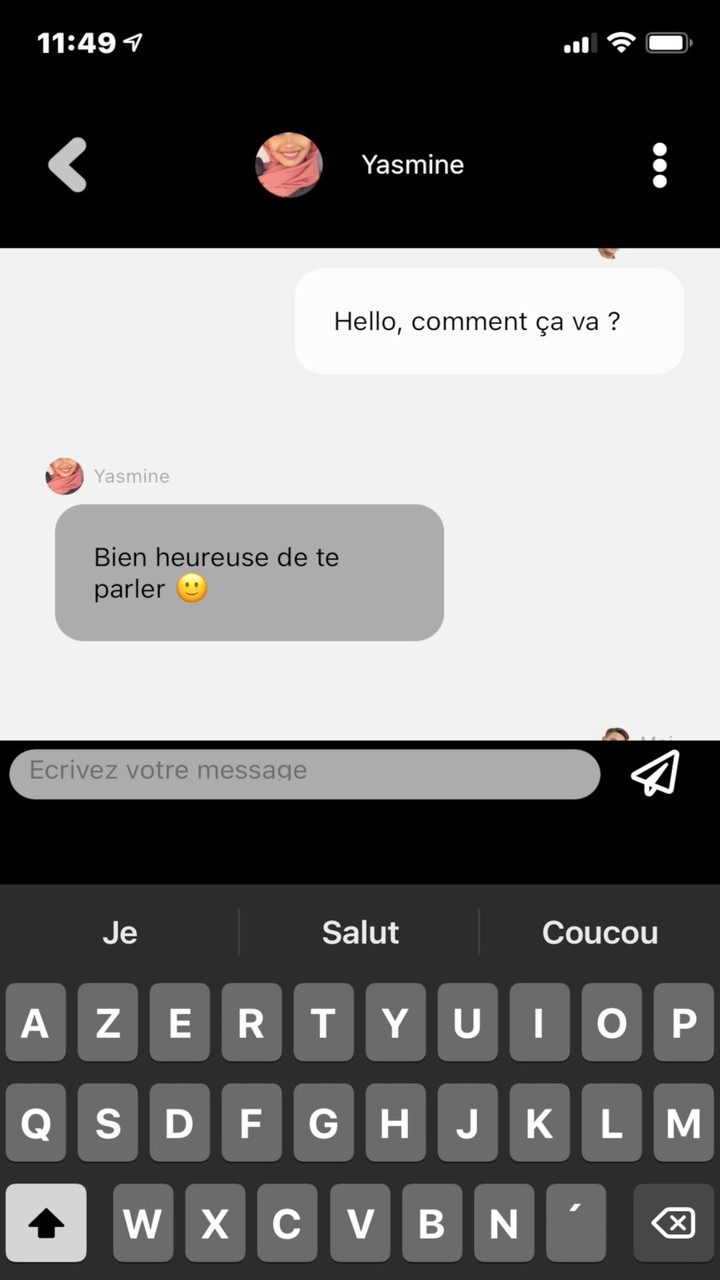The height and width of the screenshot is (1280, 720).
Task: Send the message with the paper plane icon
Action: click(x=656, y=773)
